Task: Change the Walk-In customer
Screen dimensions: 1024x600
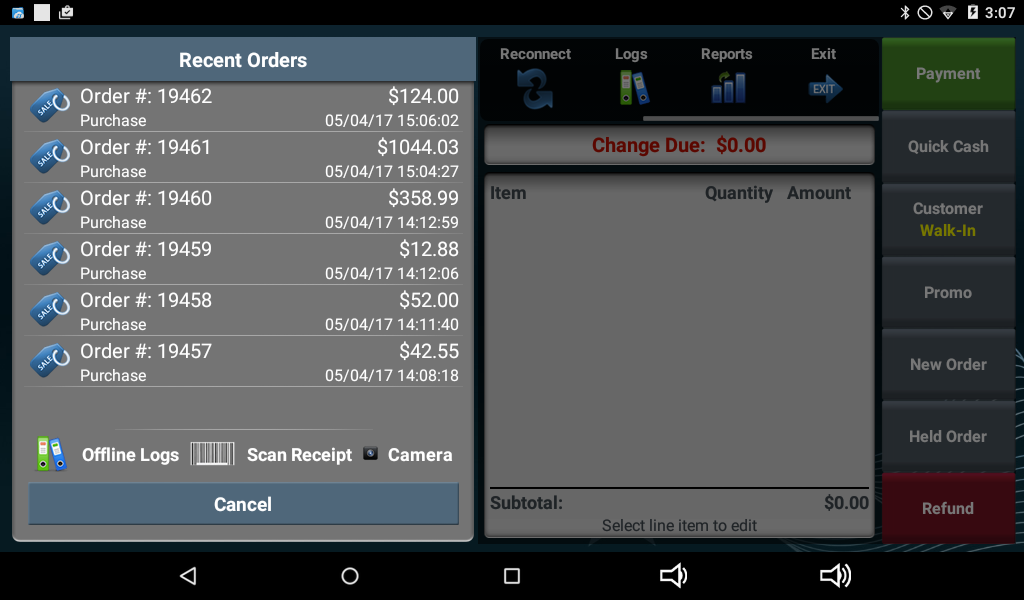Action: point(948,220)
